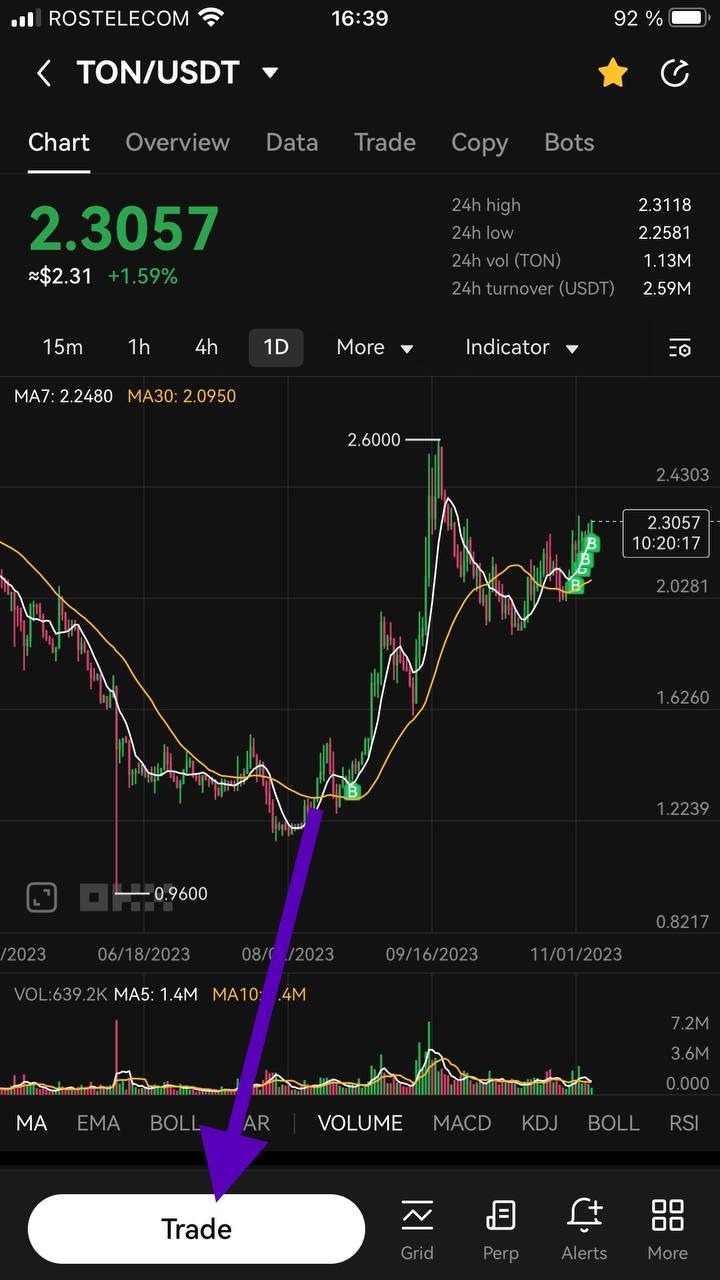Open the Indicator dropdown
Viewport: 720px width, 1280px height.
click(x=521, y=347)
